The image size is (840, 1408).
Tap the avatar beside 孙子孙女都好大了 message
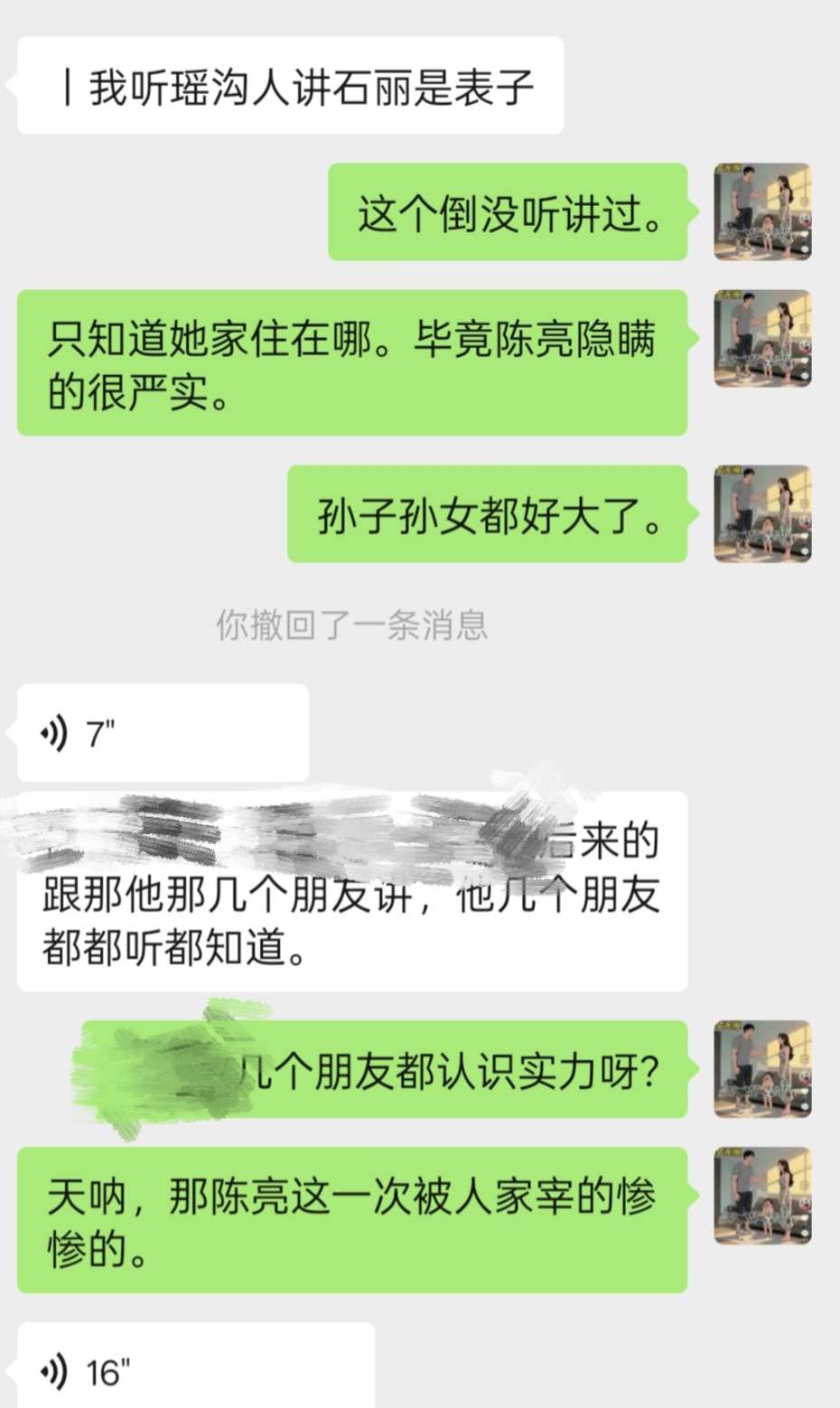click(x=762, y=514)
